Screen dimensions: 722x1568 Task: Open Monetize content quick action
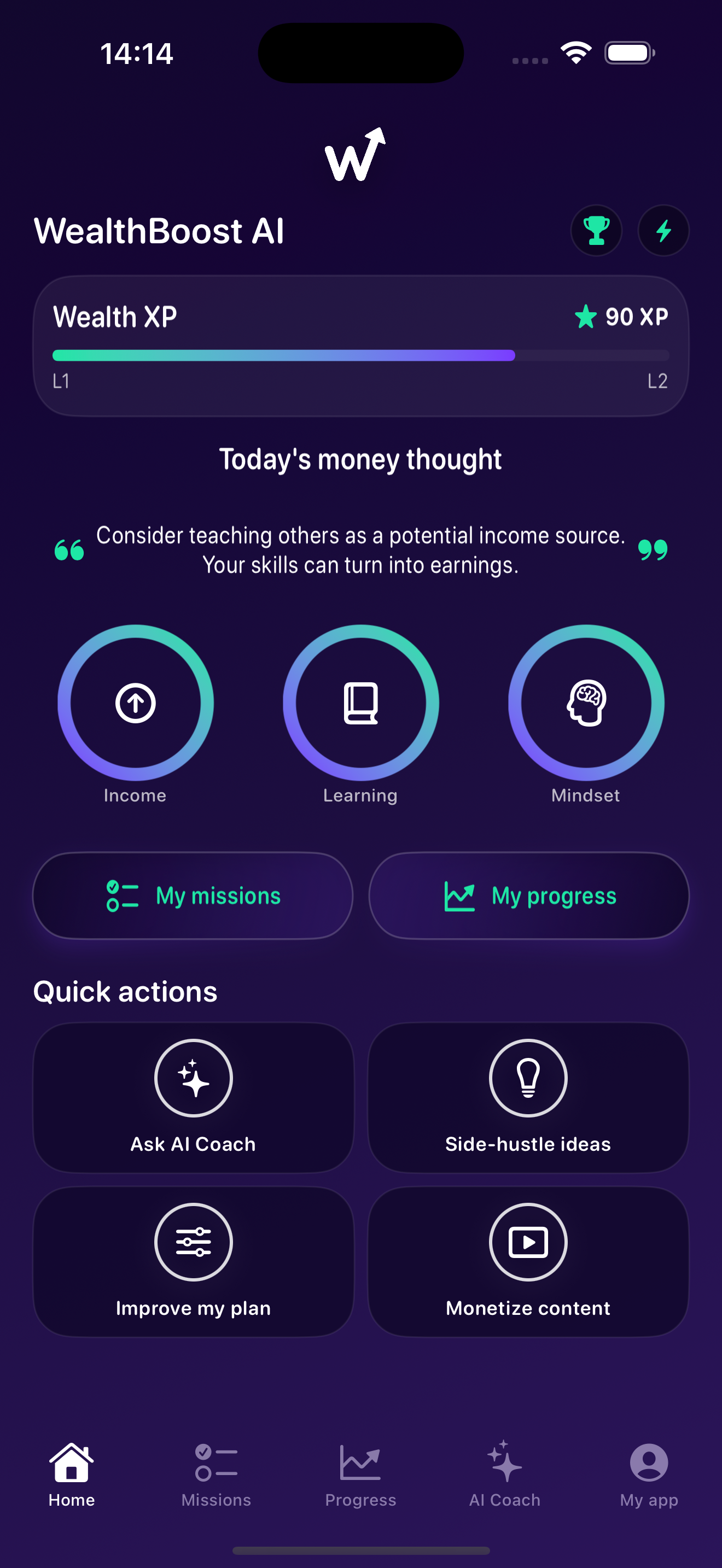pyautogui.click(x=528, y=1261)
